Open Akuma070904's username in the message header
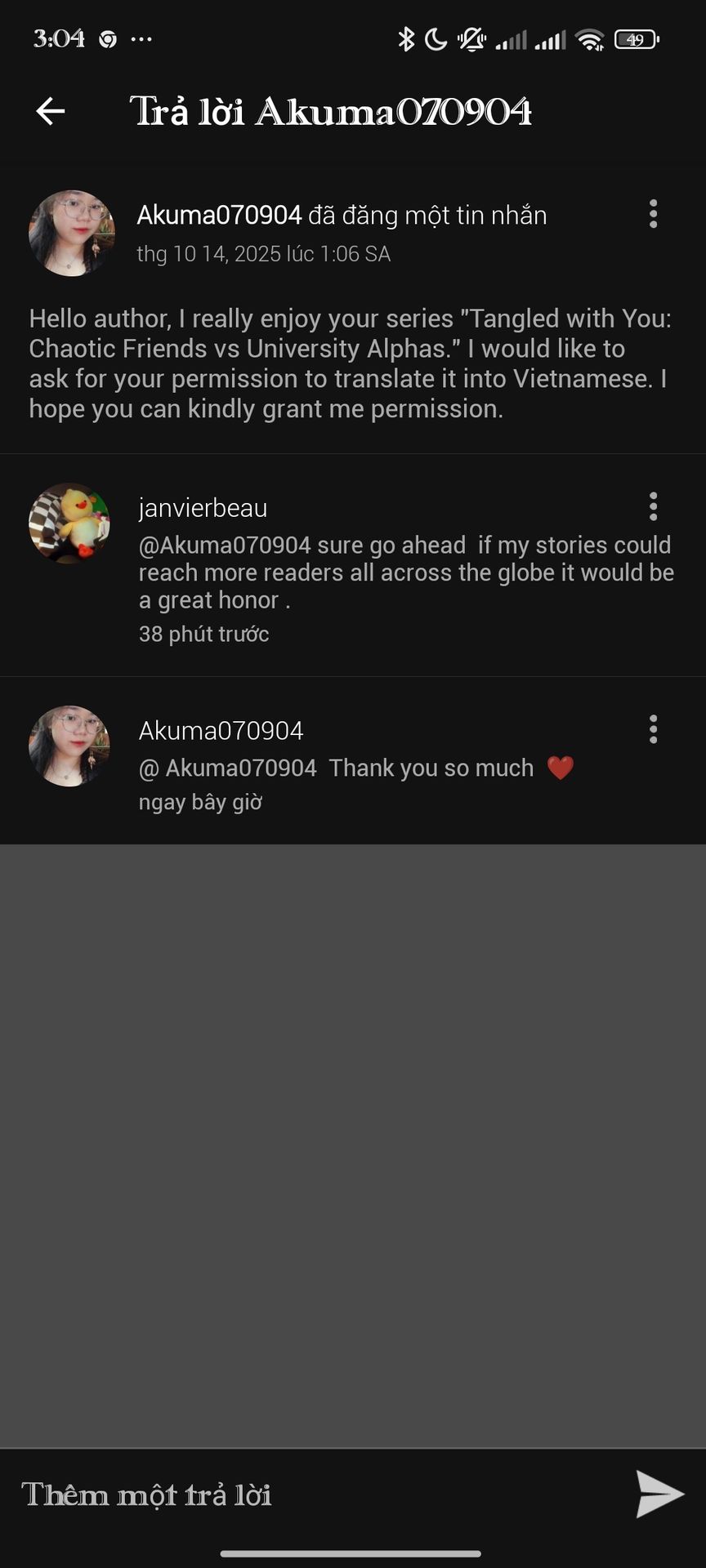 tap(219, 215)
